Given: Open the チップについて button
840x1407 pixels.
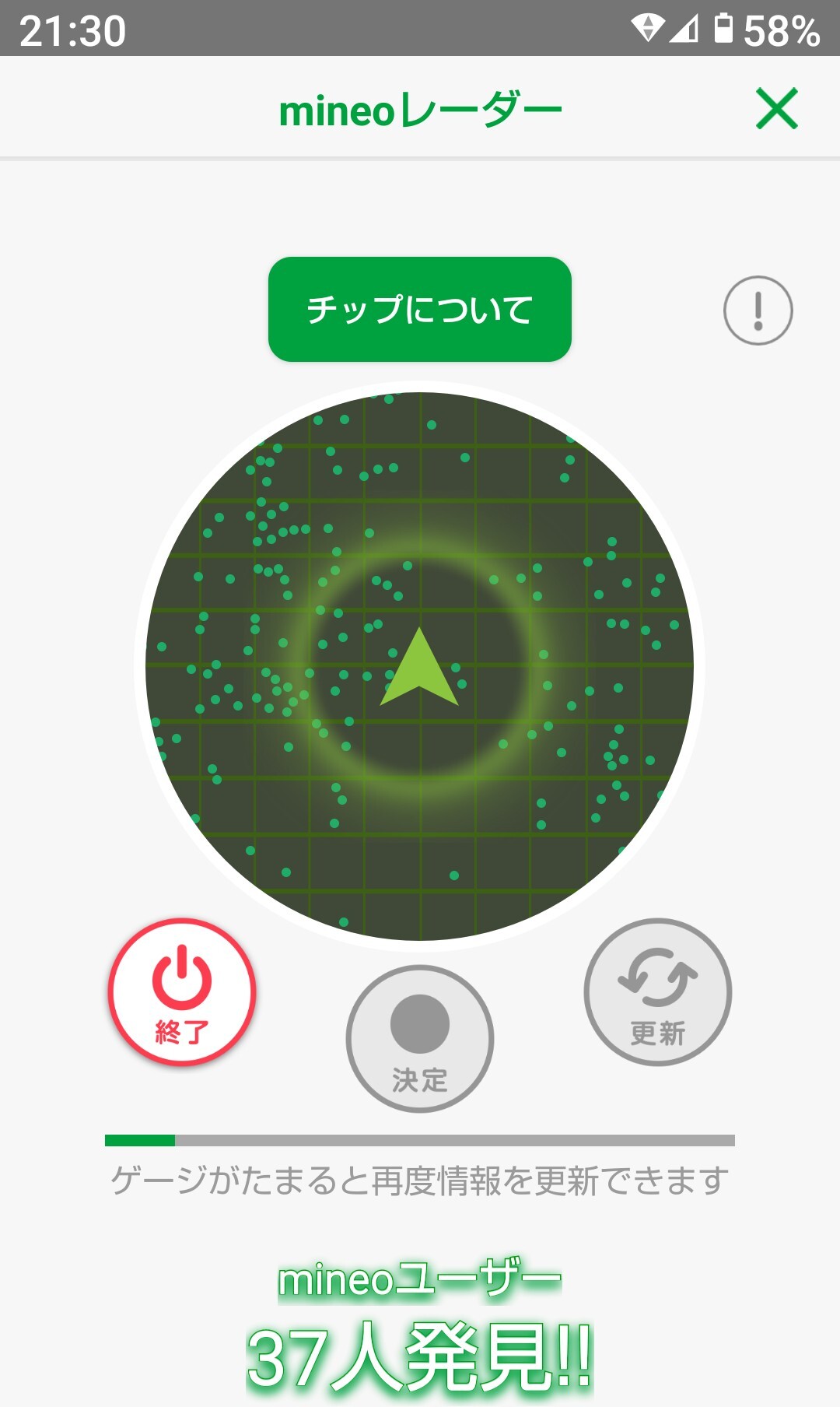Looking at the screenshot, I should 420,309.
